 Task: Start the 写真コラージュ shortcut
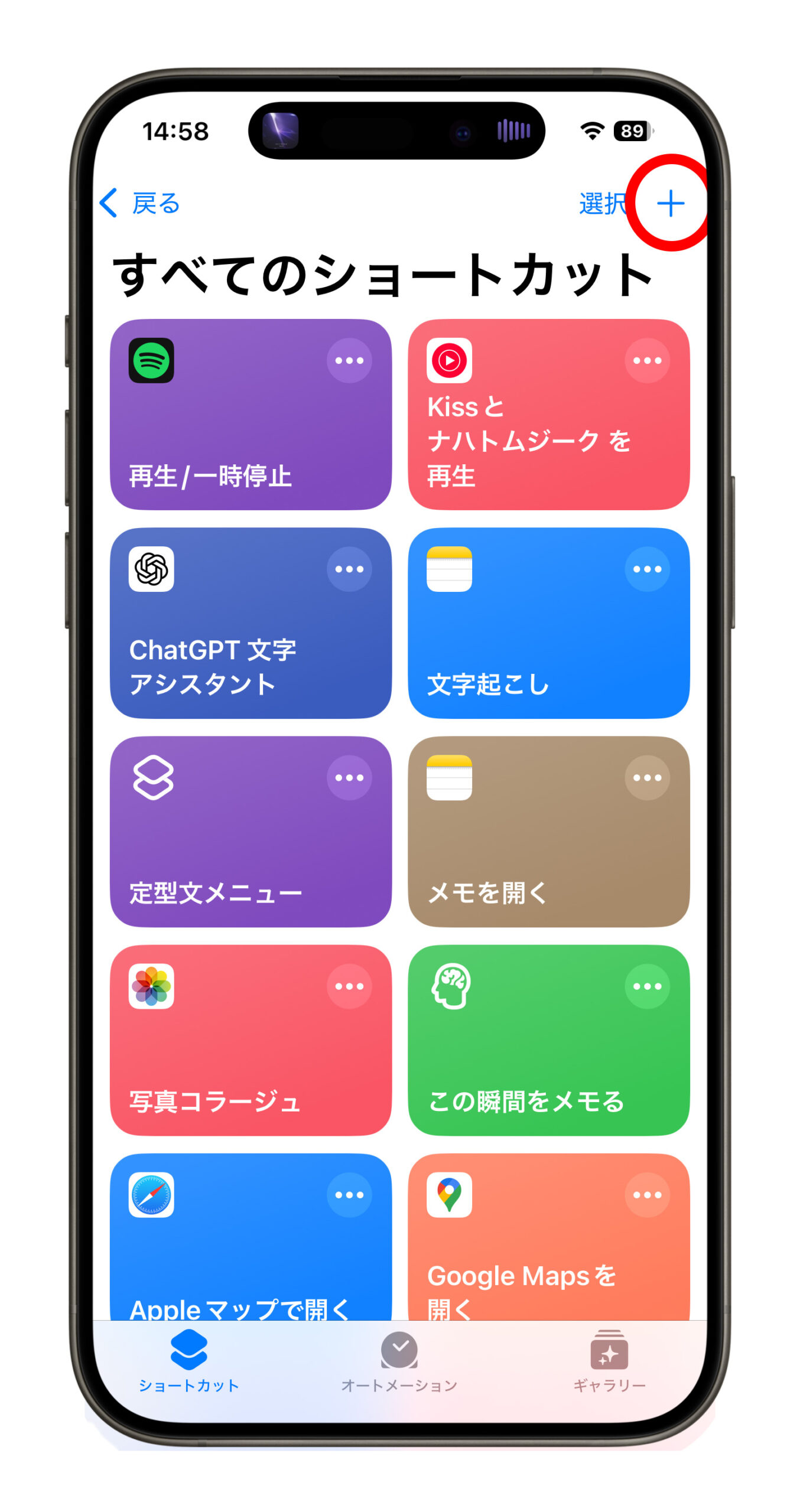(236, 1057)
